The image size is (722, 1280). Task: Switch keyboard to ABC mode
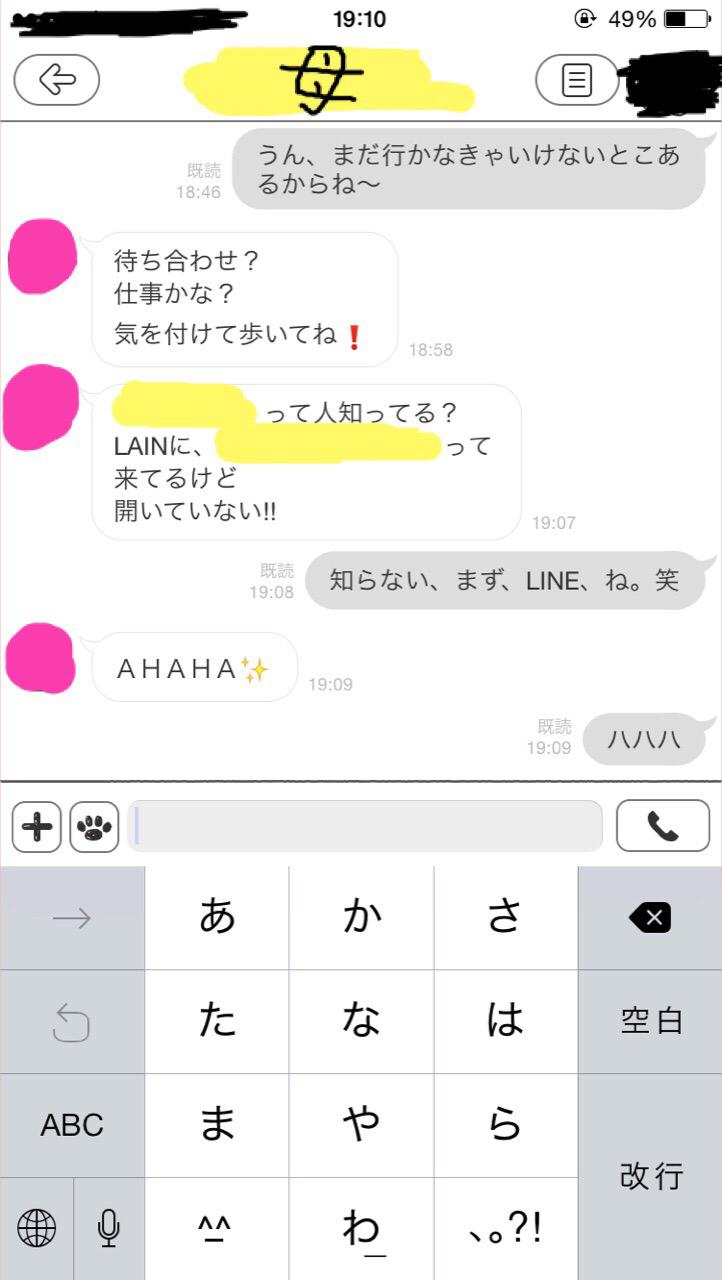[72, 1125]
